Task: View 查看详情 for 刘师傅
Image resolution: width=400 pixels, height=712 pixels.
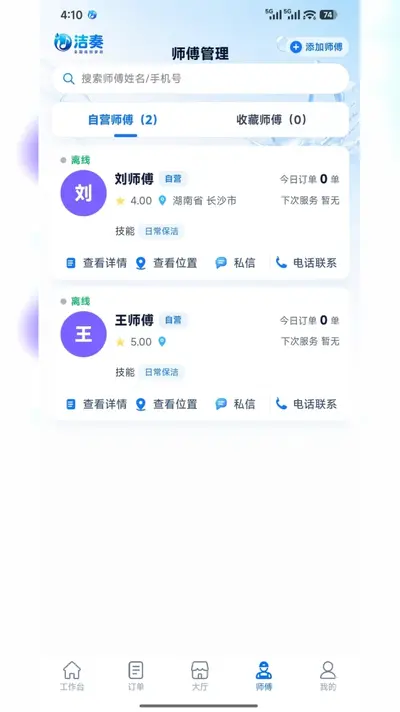Action: click(96, 263)
